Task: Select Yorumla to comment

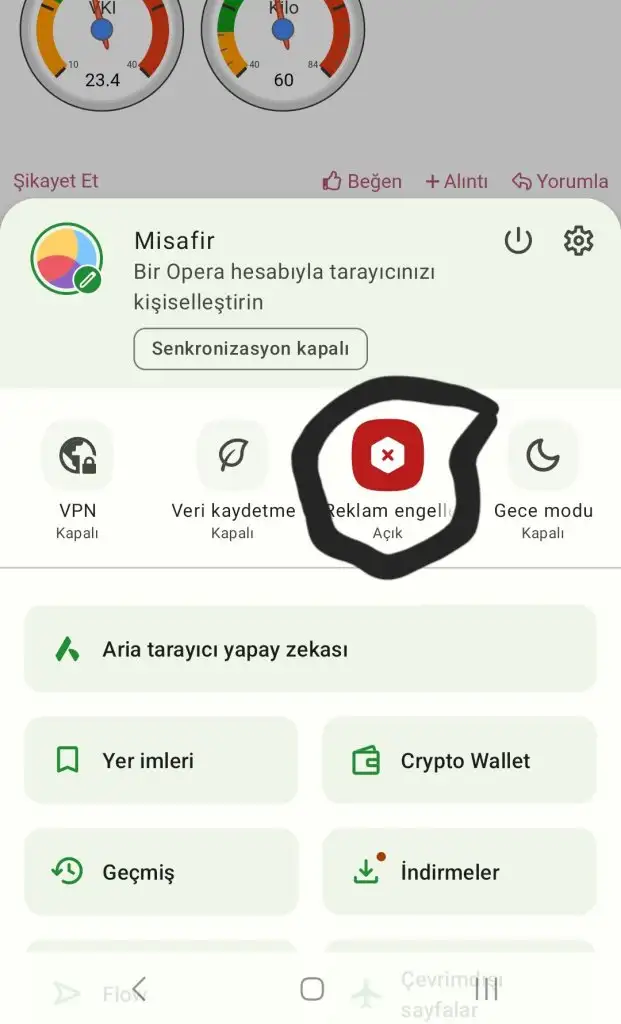Action: [x=560, y=181]
